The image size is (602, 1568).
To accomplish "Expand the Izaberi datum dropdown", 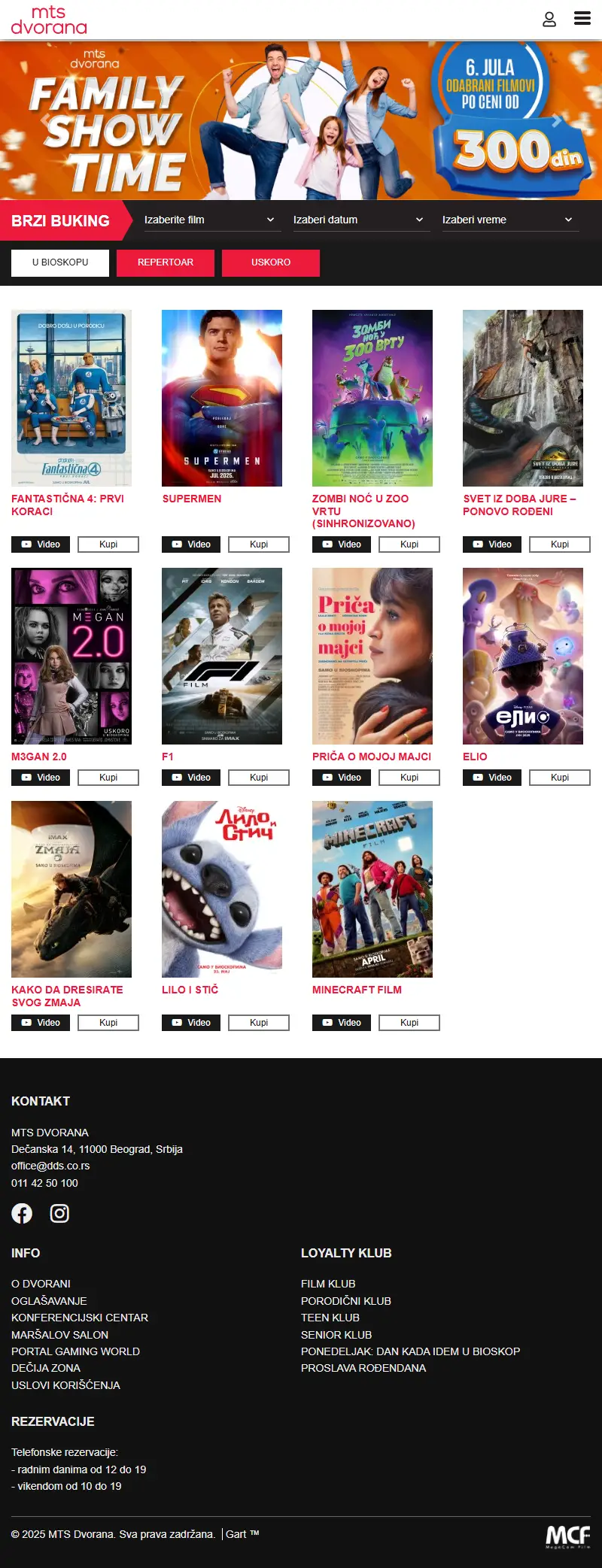I will tap(358, 220).
